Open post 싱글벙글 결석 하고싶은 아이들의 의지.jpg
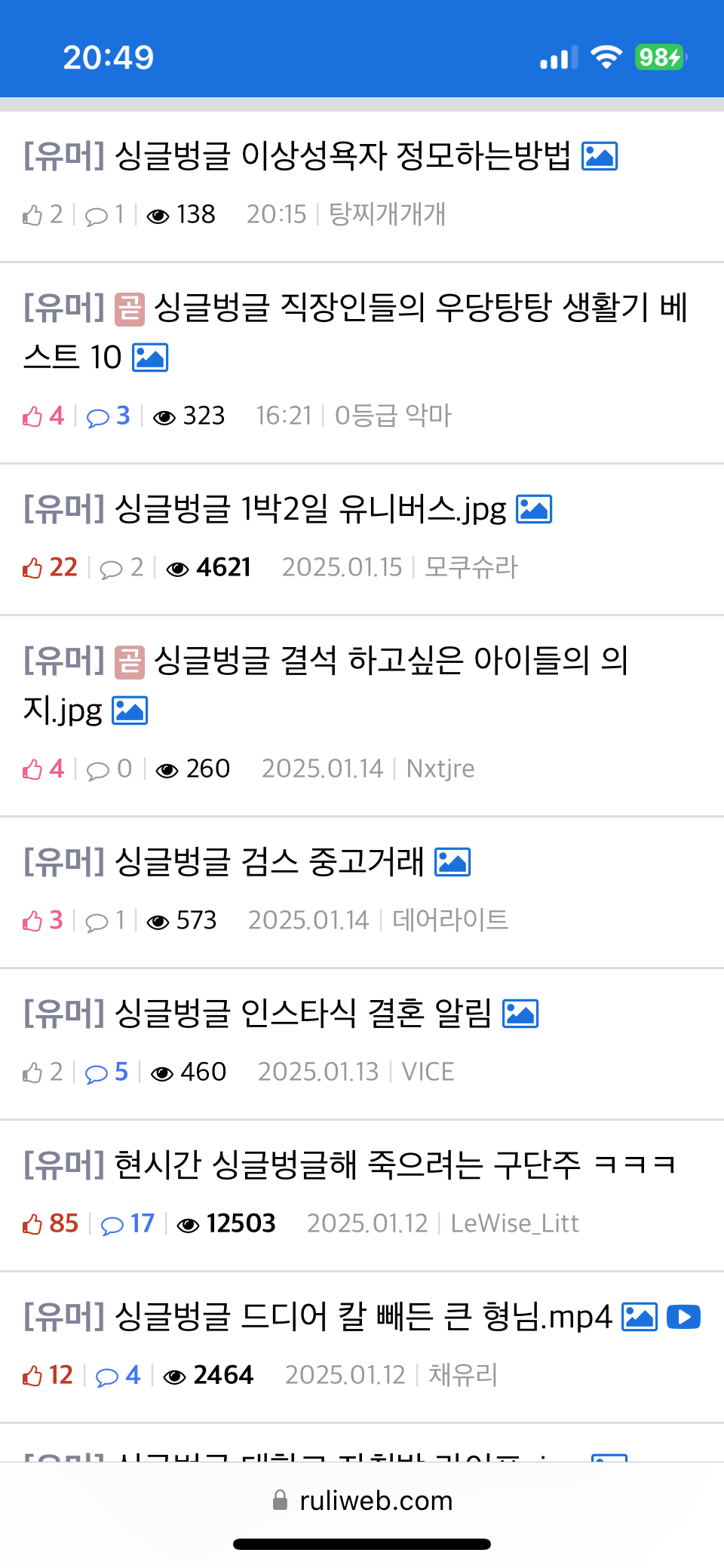 390,661
